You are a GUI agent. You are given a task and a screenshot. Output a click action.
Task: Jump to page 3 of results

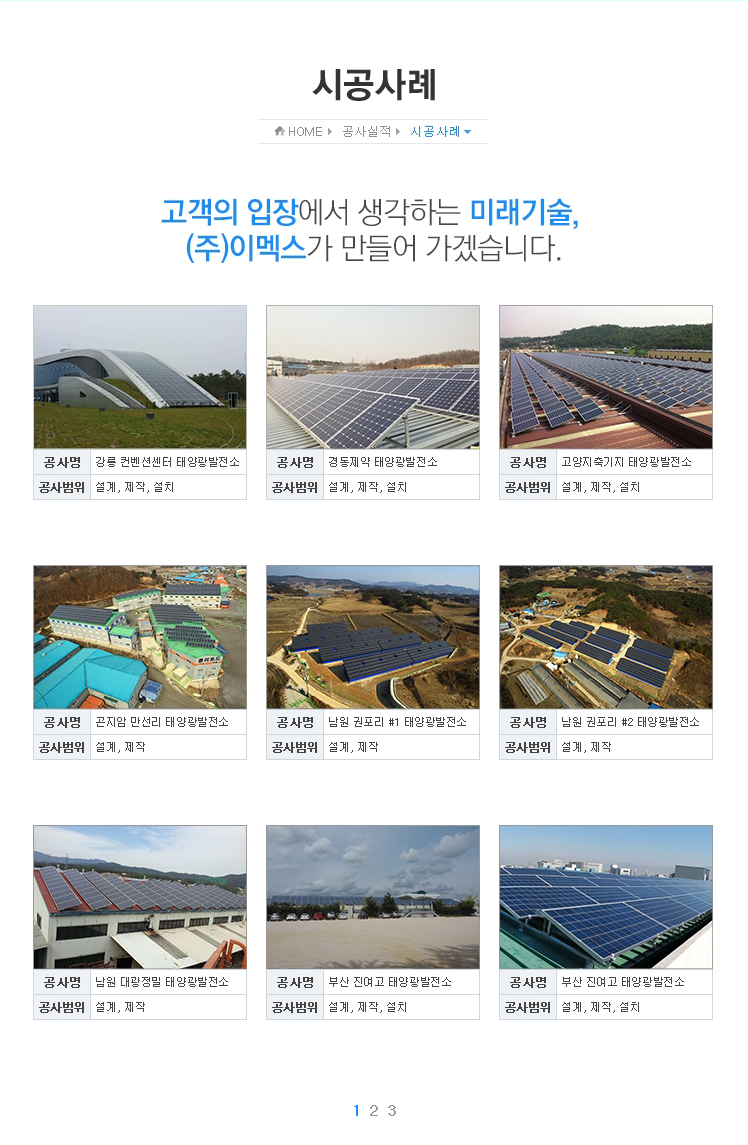(392, 1111)
